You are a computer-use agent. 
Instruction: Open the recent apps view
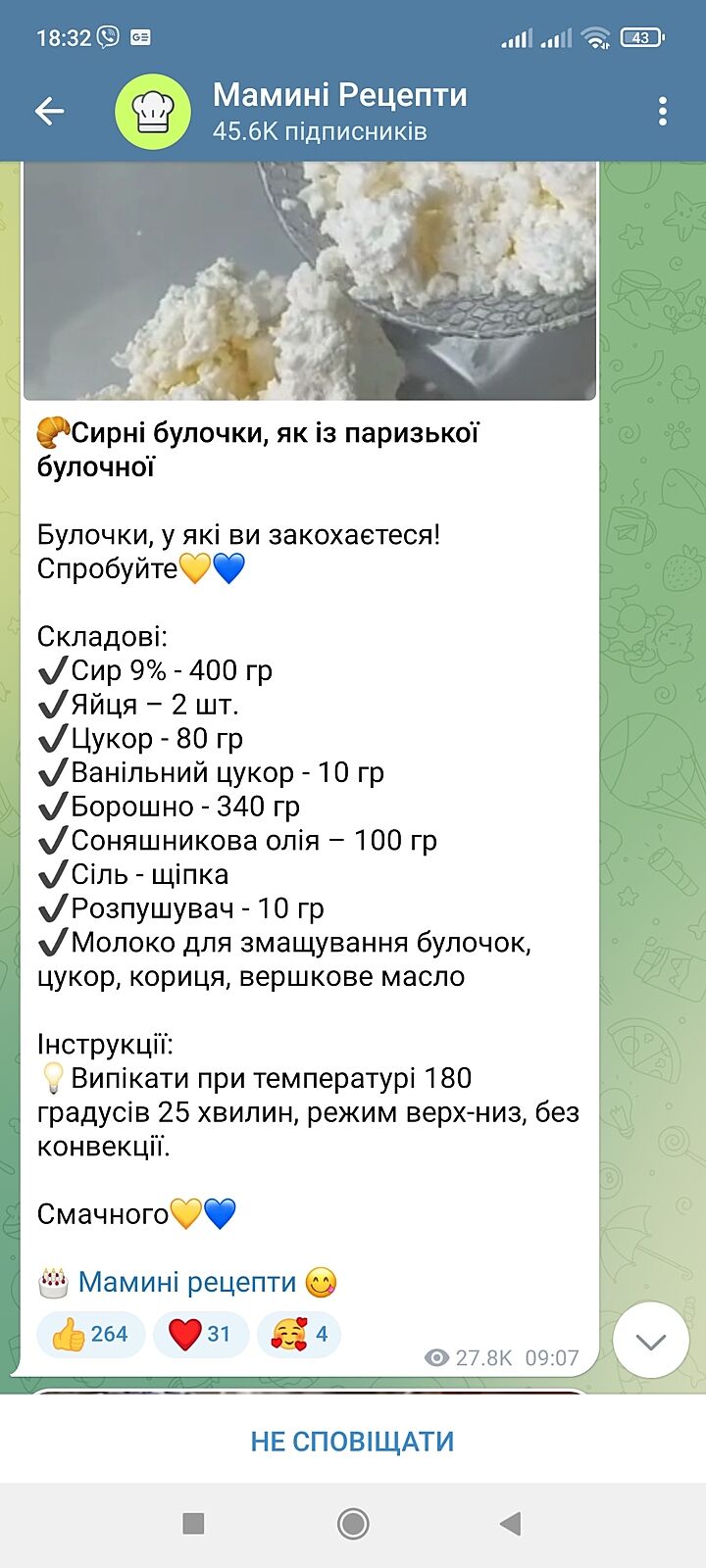point(194,1523)
